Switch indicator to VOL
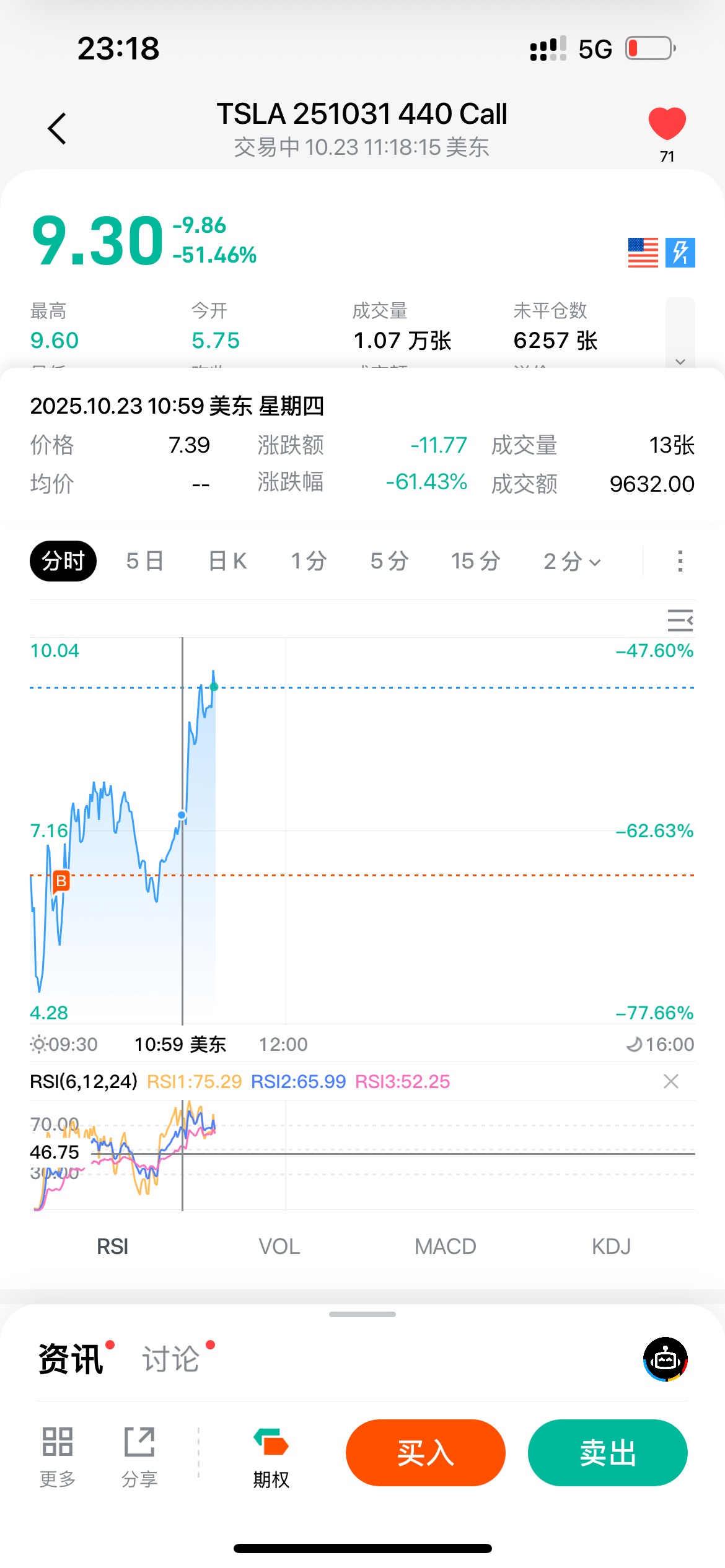This screenshot has height=1568, width=725. pyautogui.click(x=279, y=1247)
